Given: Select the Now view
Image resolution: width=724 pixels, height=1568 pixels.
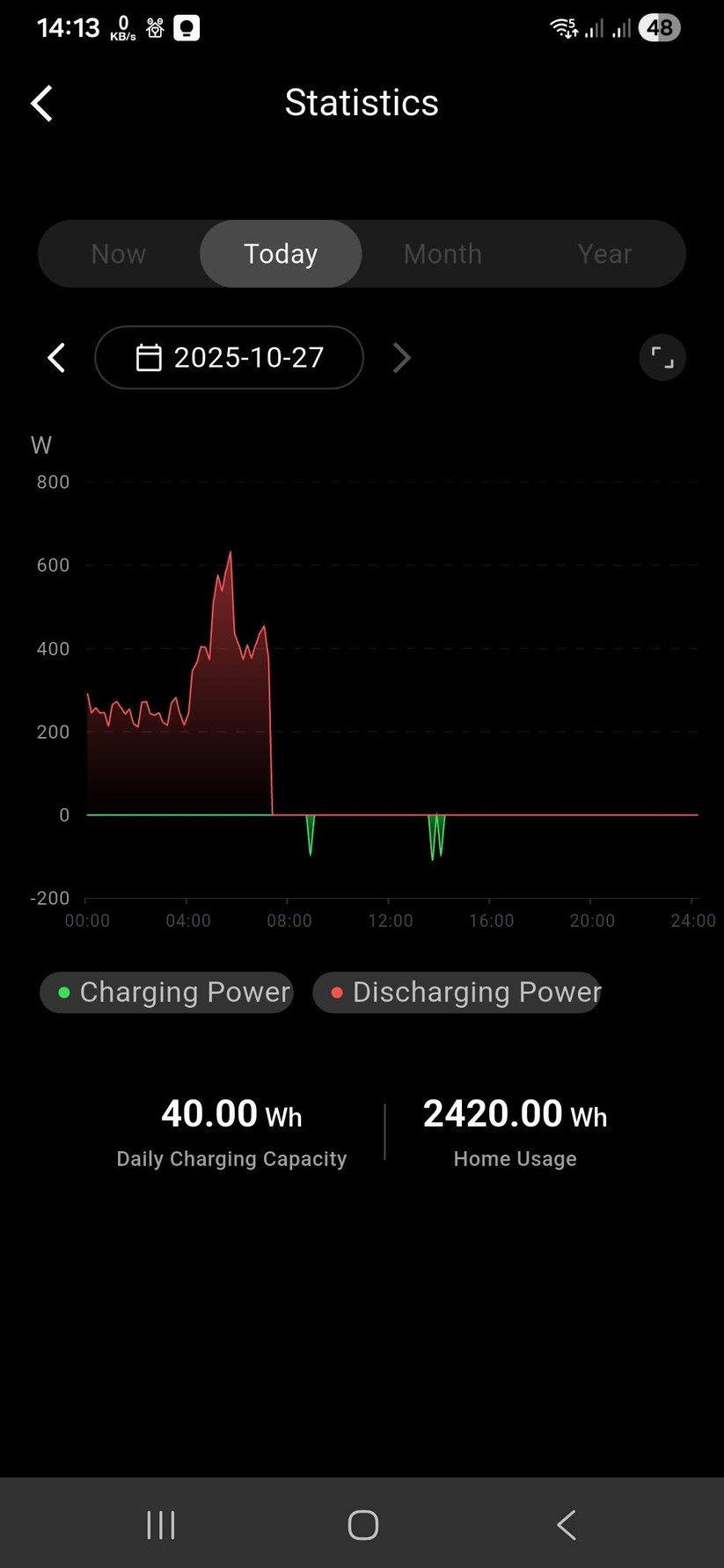Looking at the screenshot, I should pos(118,253).
